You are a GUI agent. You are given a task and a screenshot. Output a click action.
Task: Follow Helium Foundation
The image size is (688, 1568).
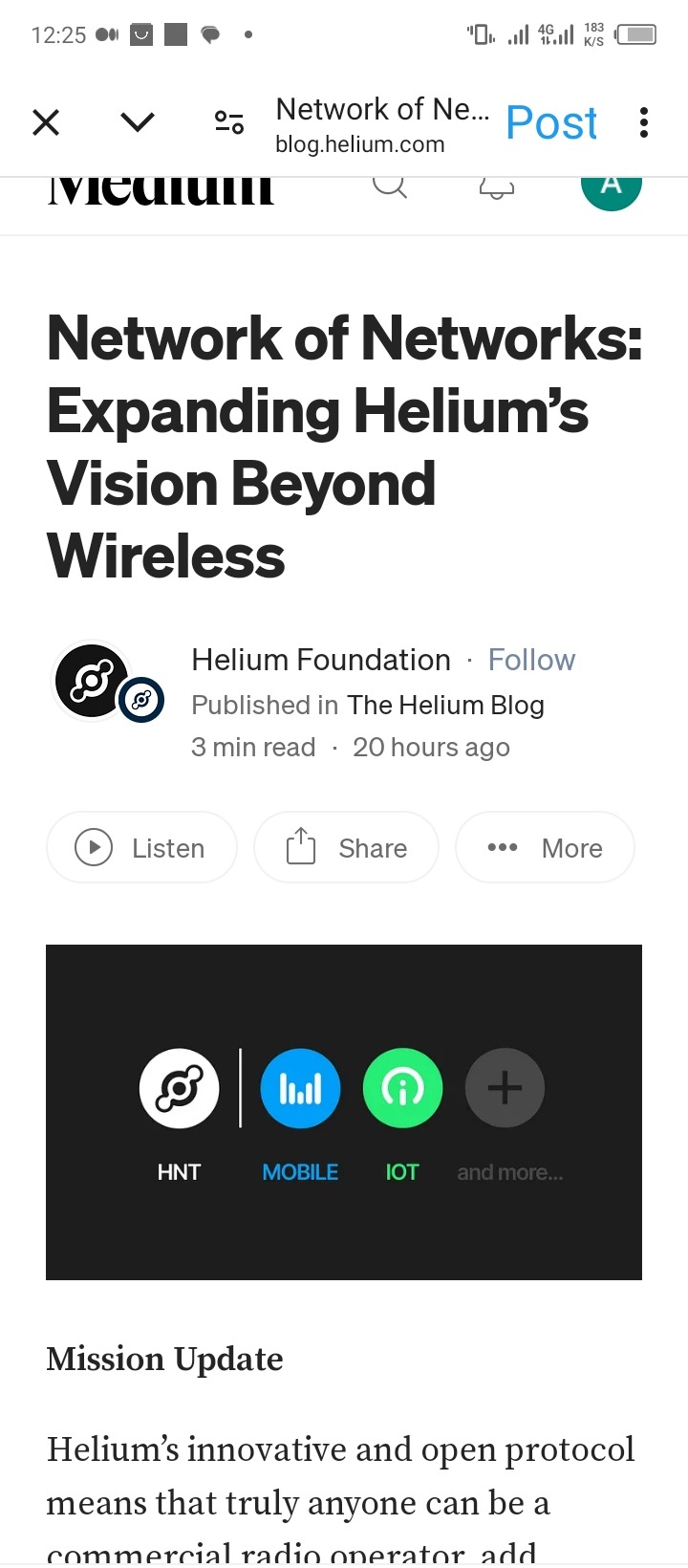pyautogui.click(x=531, y=660)
